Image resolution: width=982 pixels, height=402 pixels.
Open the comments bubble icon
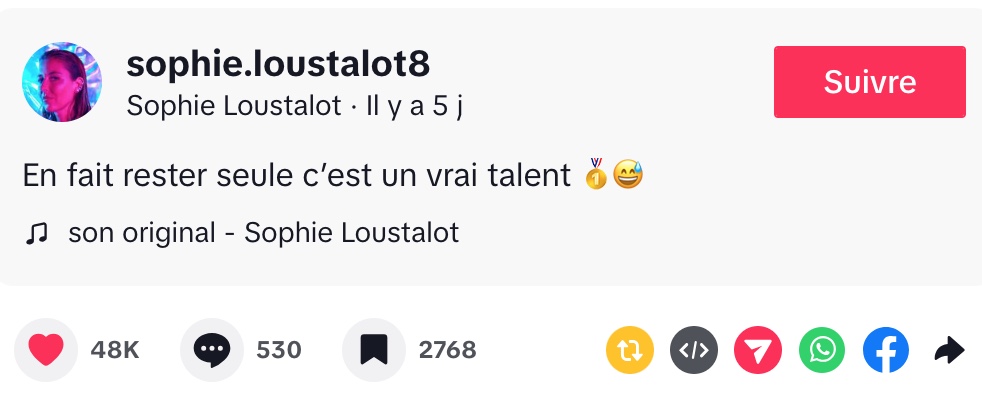[212, 350]
